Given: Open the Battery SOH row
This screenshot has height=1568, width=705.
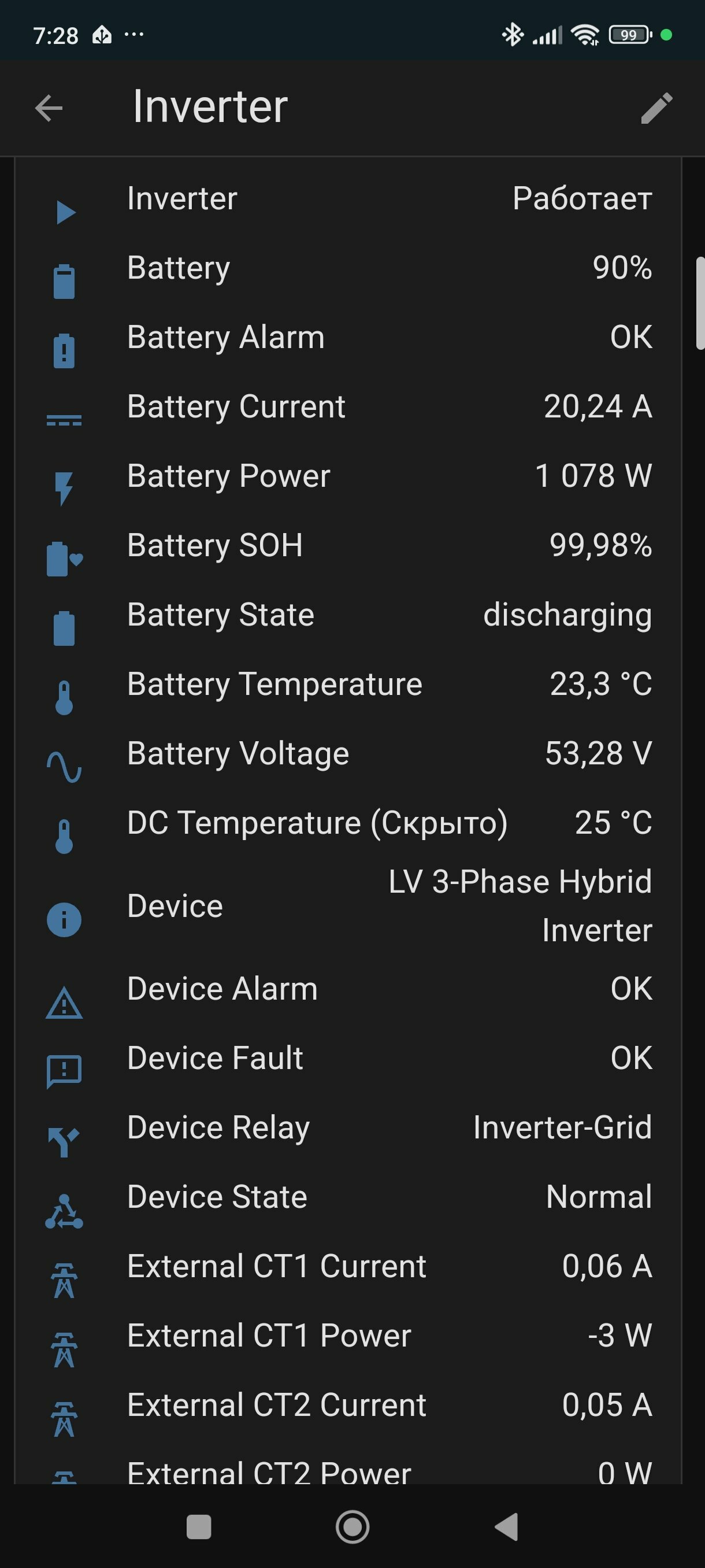Looking at the screenshot, I should (348, 546).
